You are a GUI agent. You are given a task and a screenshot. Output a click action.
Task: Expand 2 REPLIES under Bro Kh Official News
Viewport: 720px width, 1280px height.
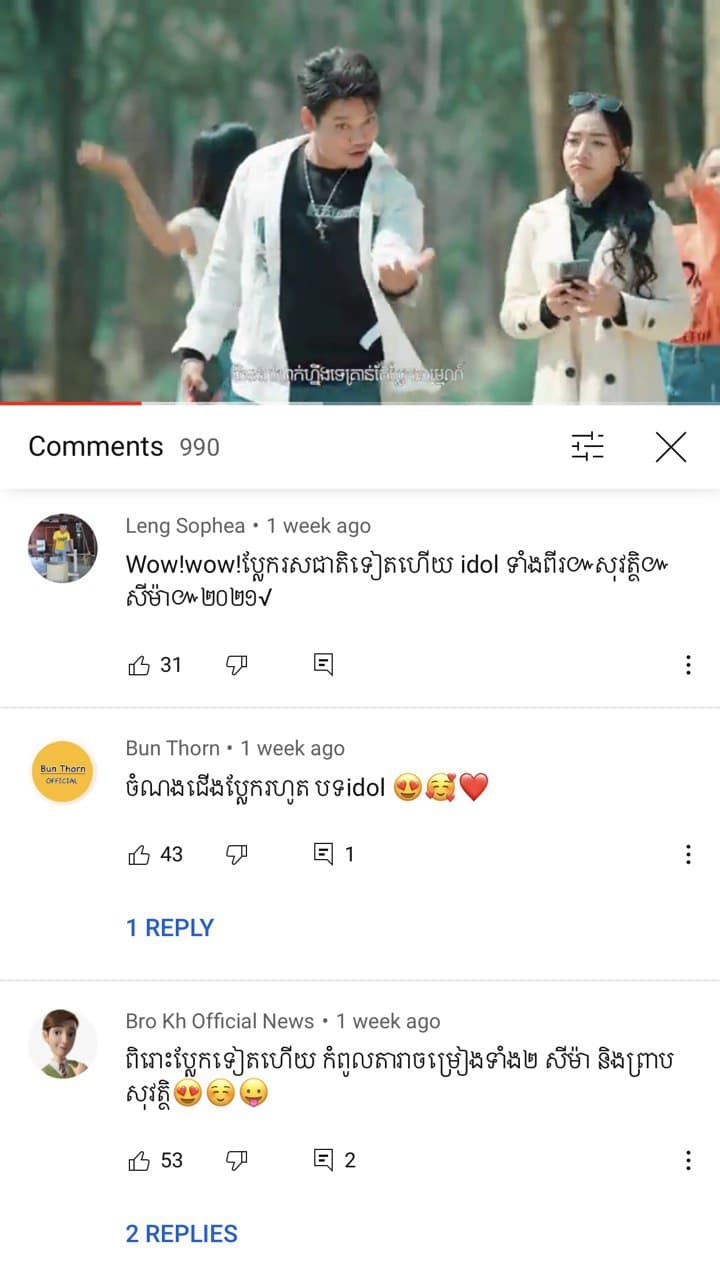point(182,1234)
